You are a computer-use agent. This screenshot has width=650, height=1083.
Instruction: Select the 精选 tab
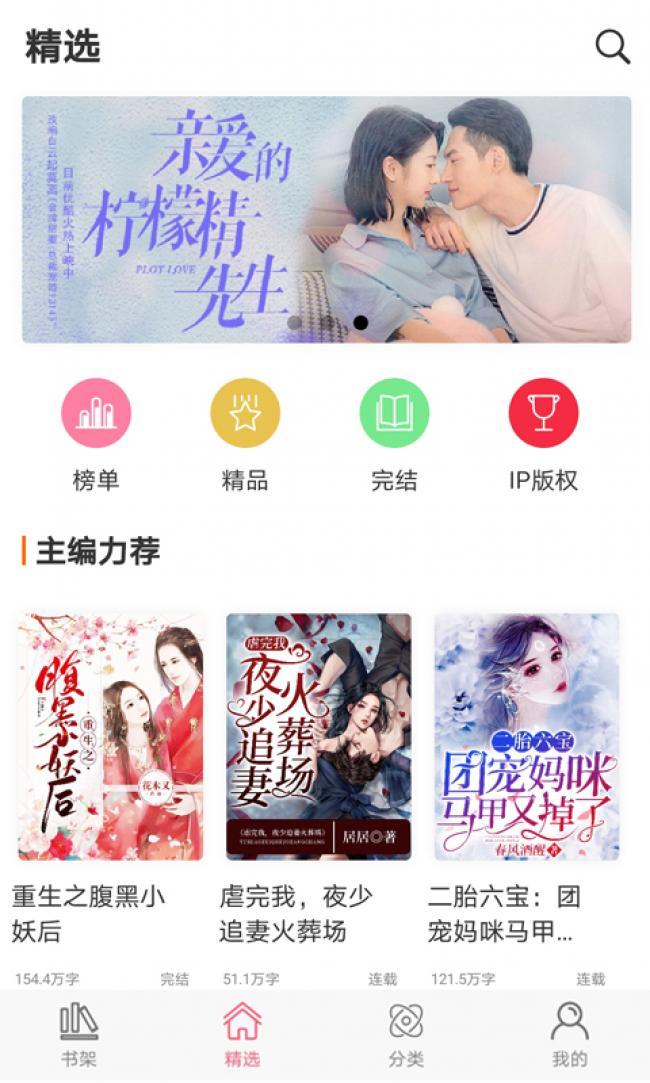(x=242, y=1035)
